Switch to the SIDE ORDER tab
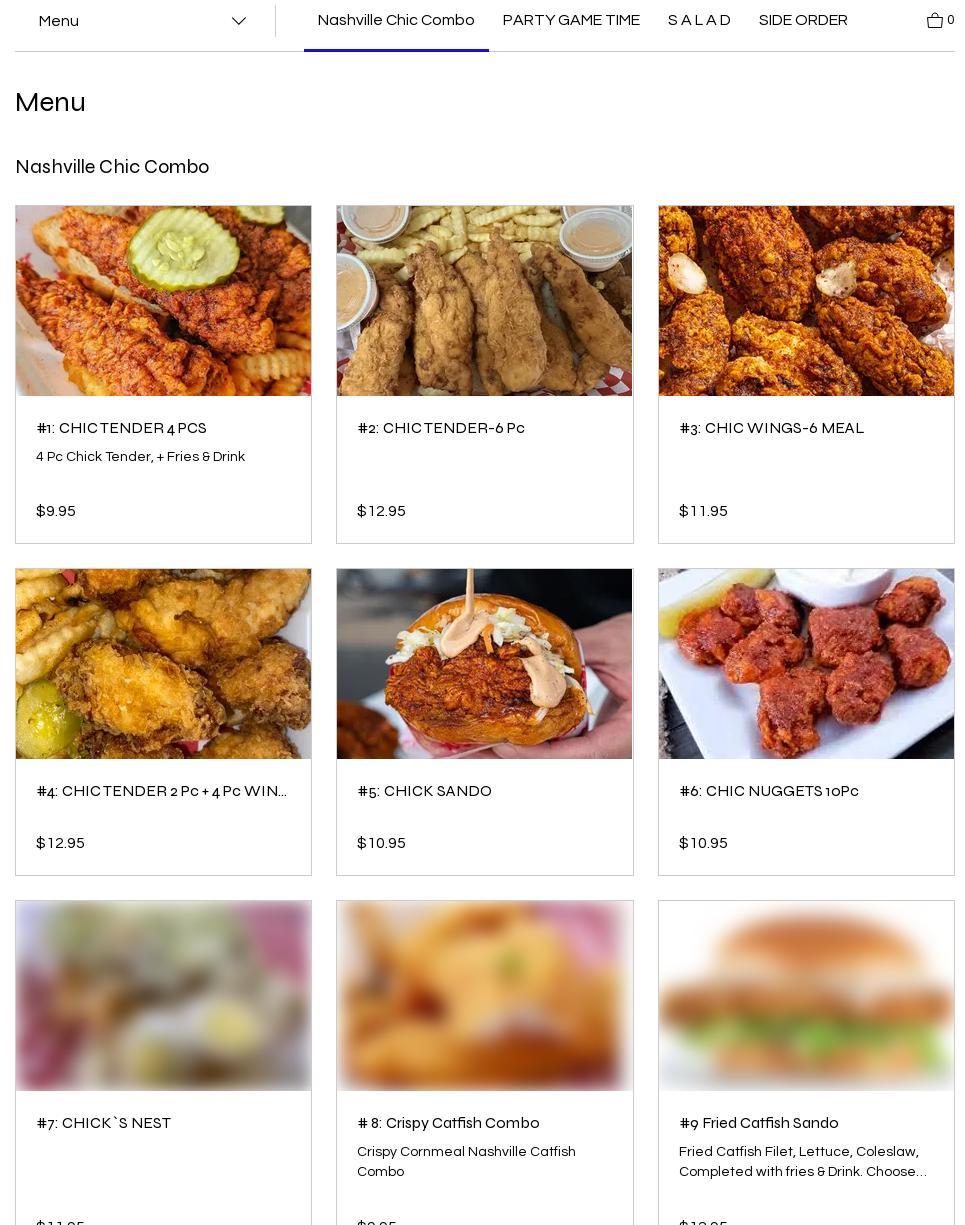 (803, 20)
